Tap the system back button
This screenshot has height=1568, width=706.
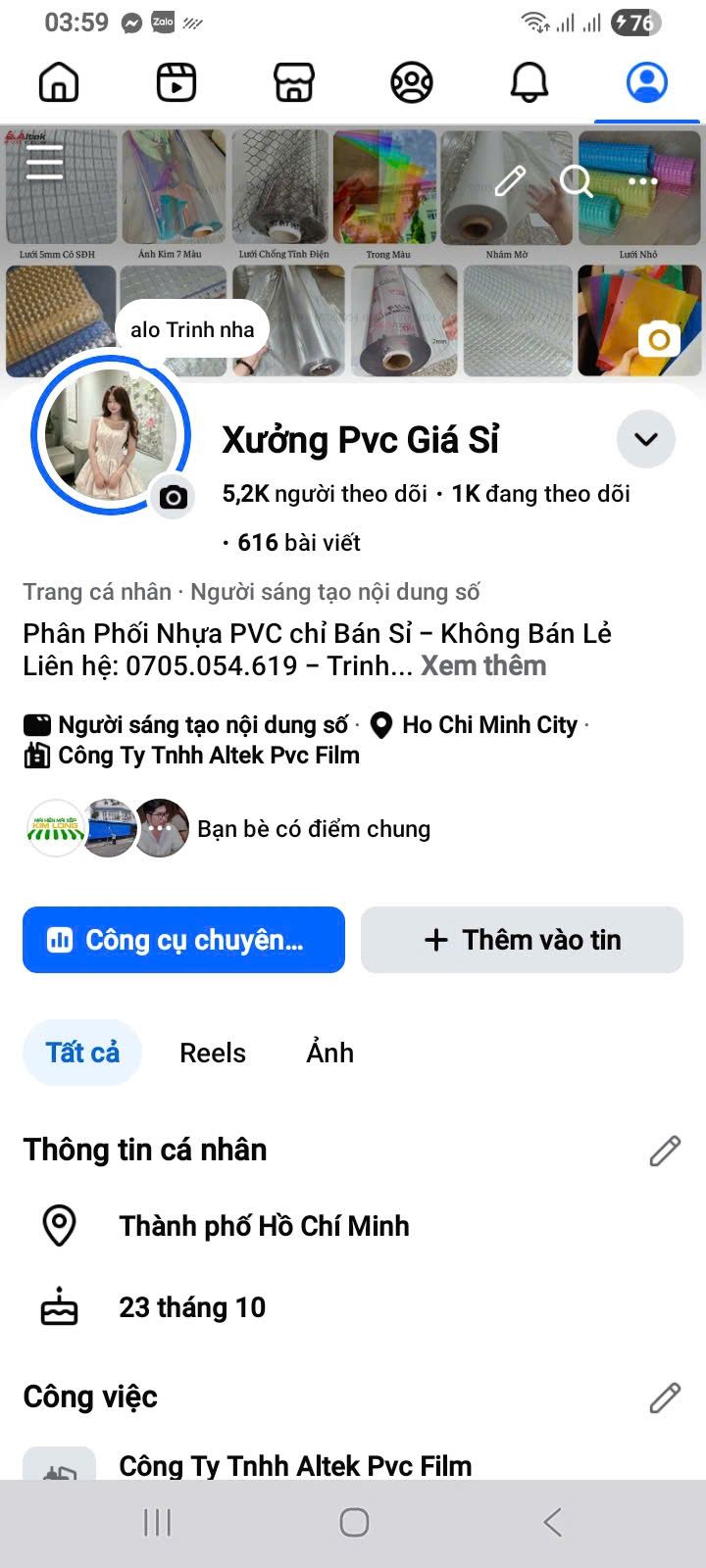click(553, 1522)
